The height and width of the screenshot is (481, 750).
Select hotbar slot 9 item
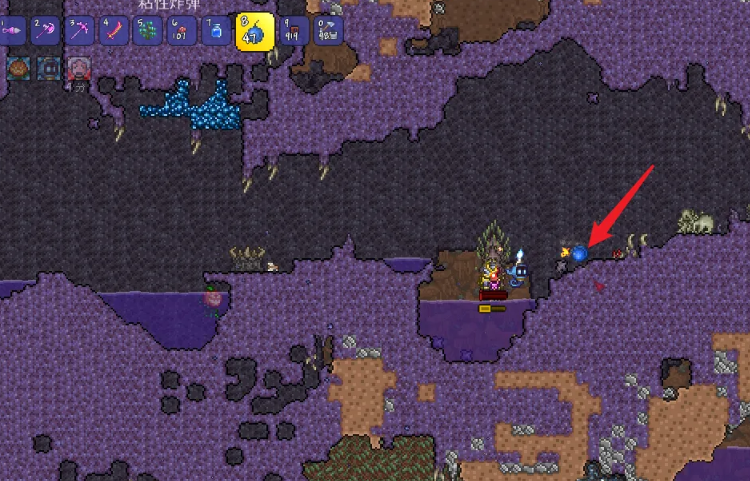click(x=293, y=30)
